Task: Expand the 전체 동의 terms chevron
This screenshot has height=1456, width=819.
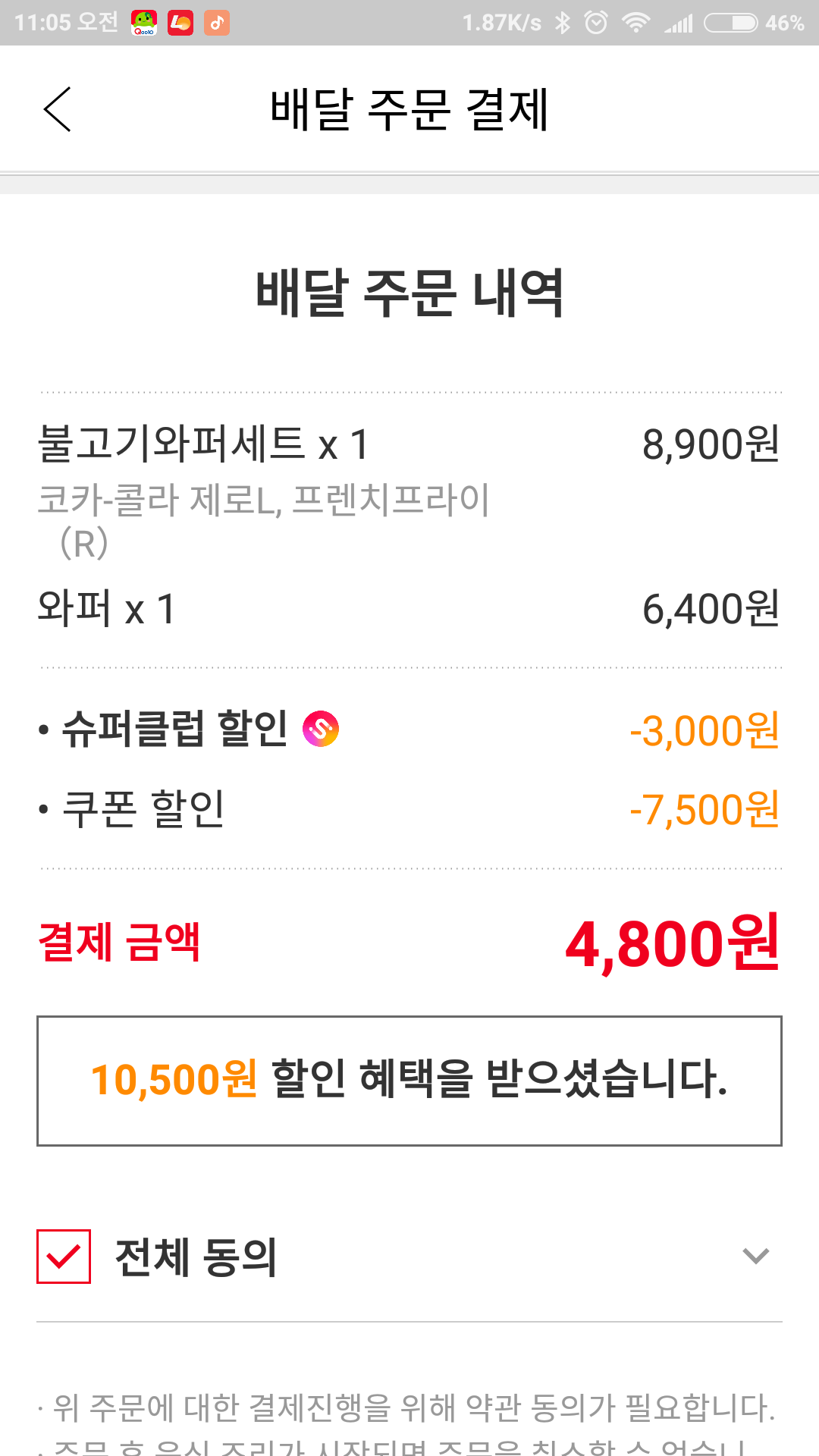Action: click(755, 1256)
